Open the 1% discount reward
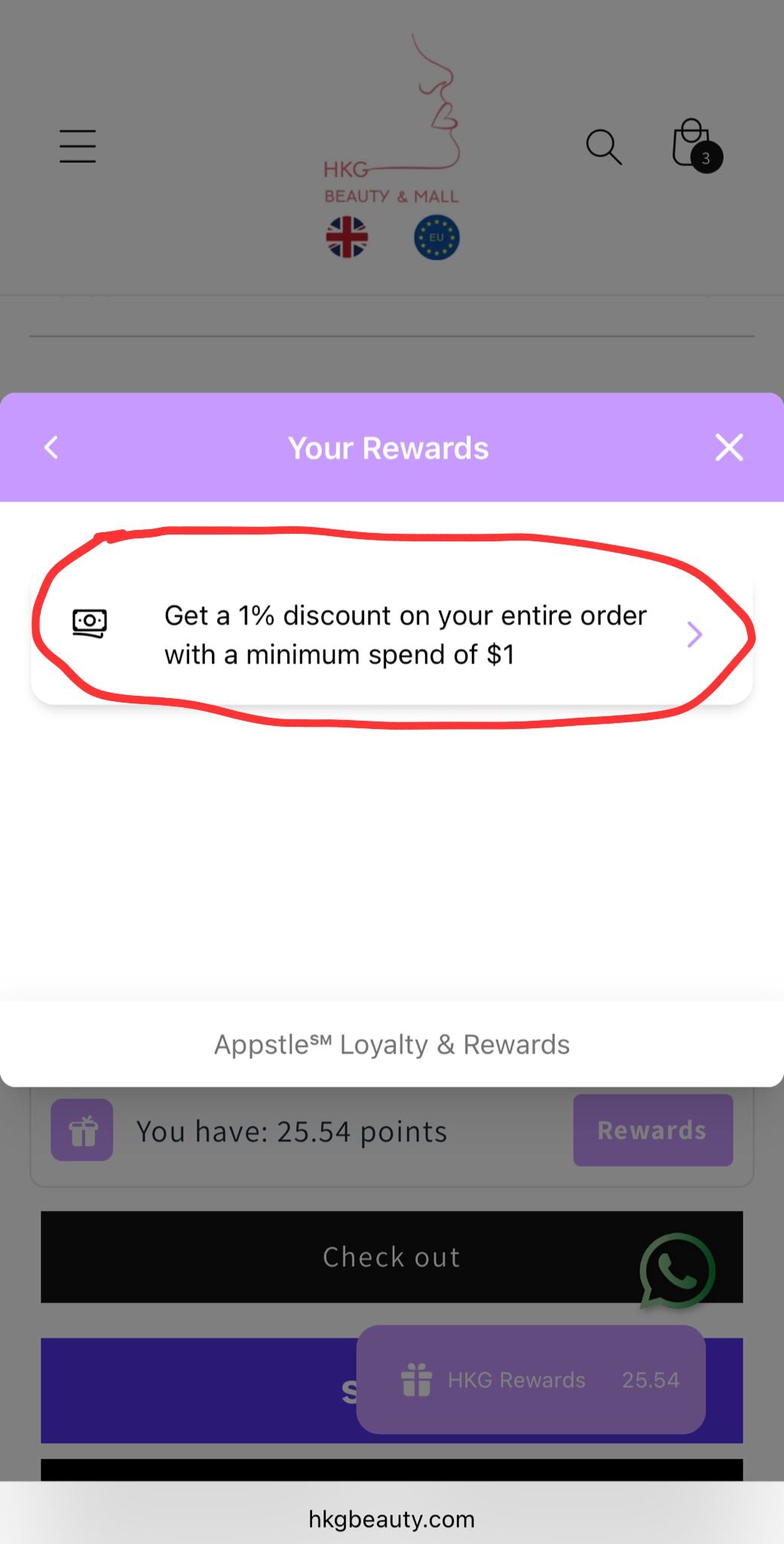Screen dimensions: 784x1544 tap(392, 635)
